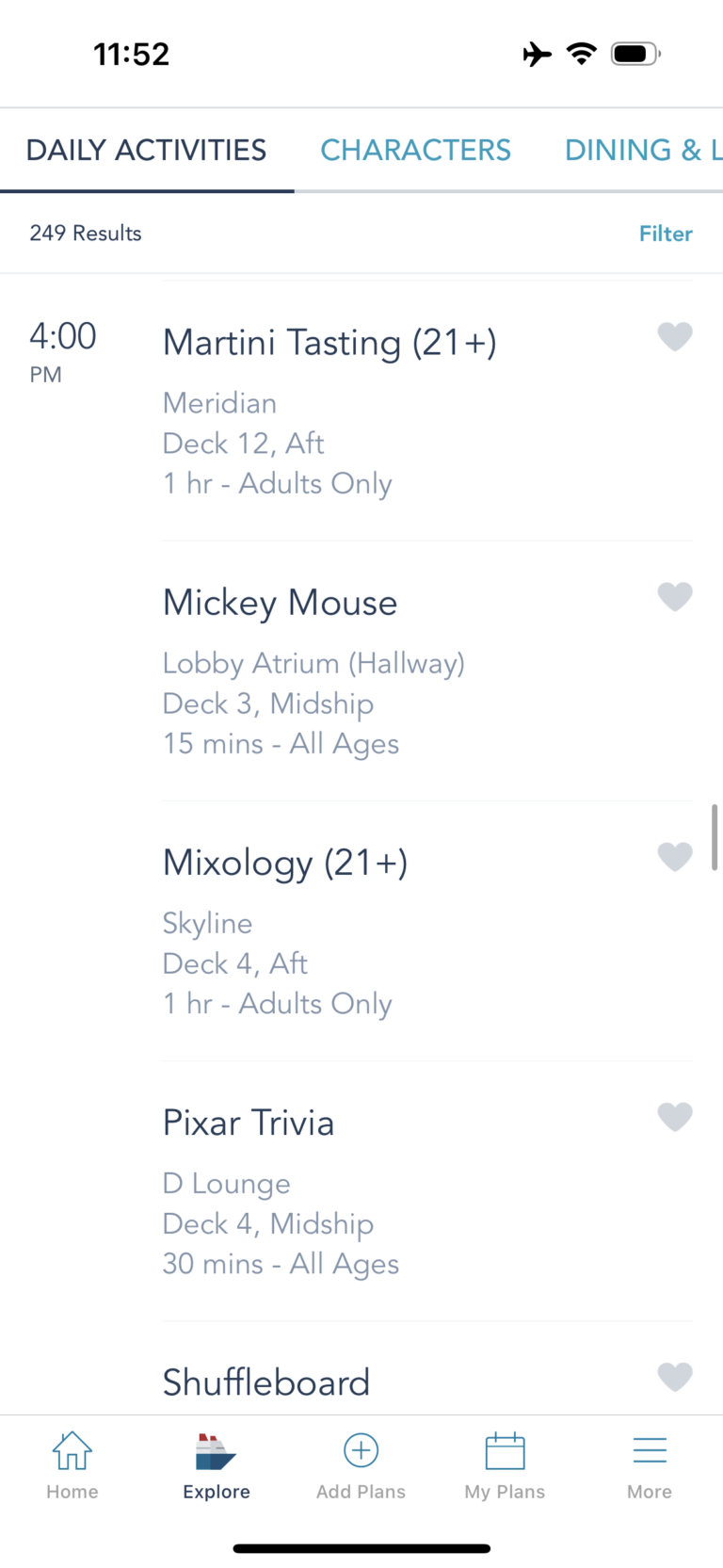
Task: View Martini Tasting details
Action: (x=329, y=342)
